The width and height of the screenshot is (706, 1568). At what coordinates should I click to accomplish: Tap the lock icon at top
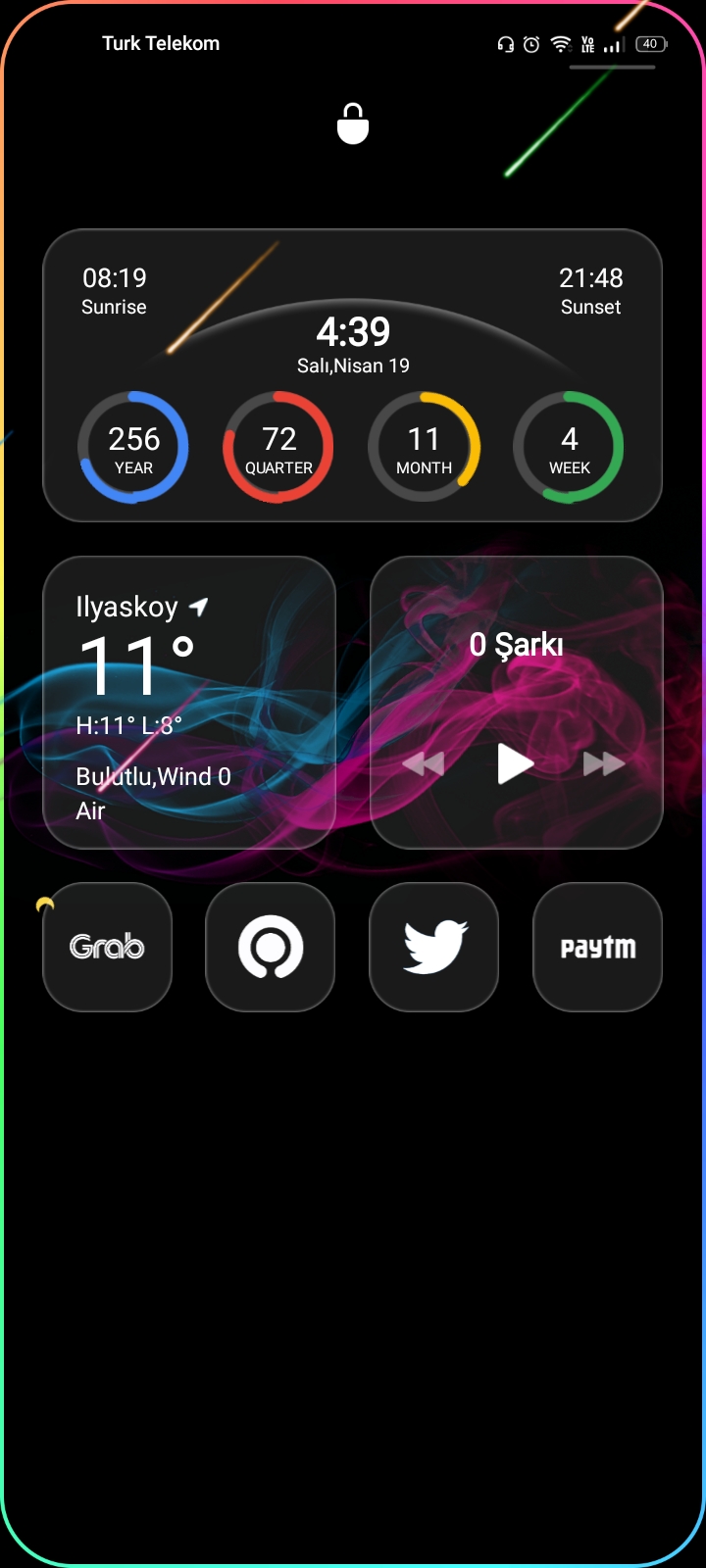pos(353,124)
